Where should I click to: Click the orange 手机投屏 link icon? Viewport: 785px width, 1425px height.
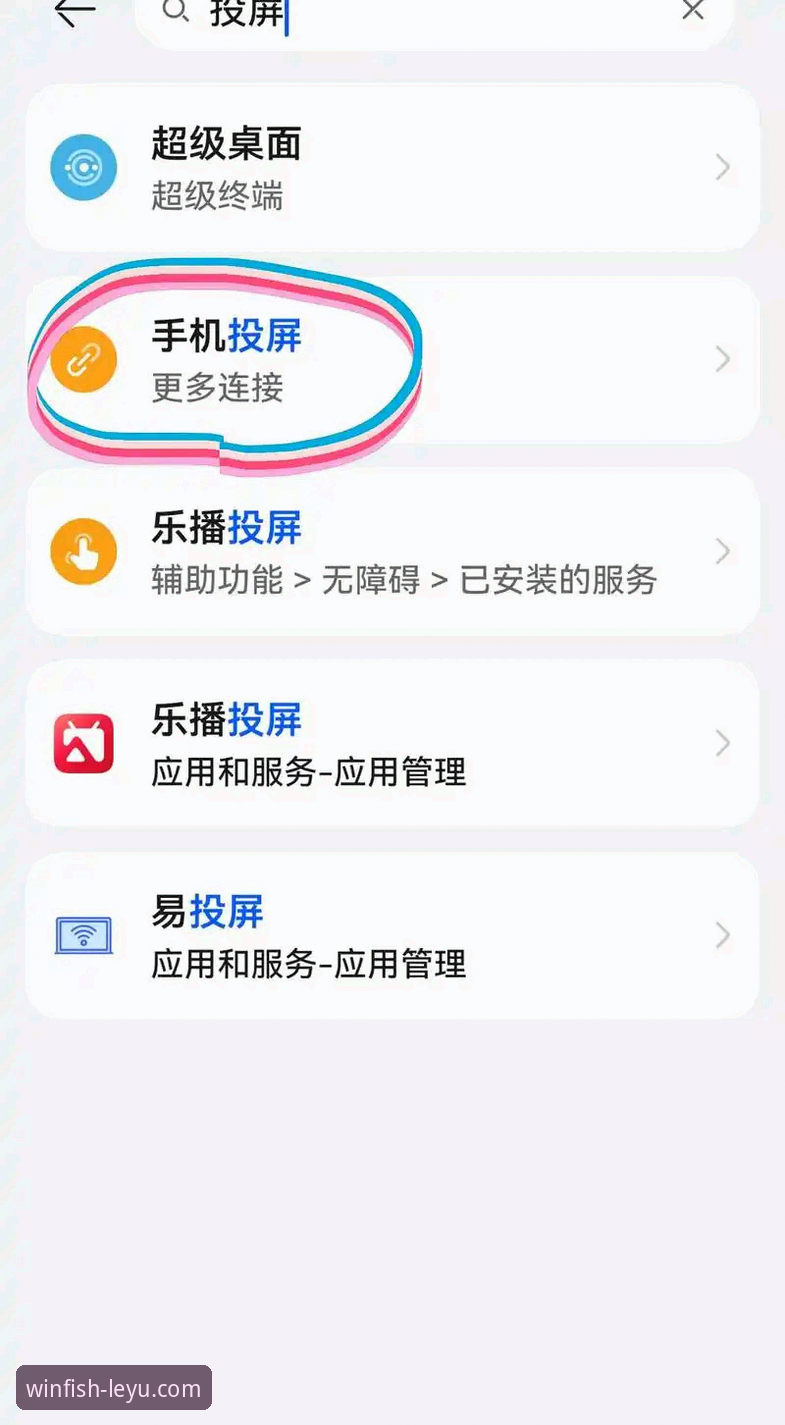(x=83, y=359)
